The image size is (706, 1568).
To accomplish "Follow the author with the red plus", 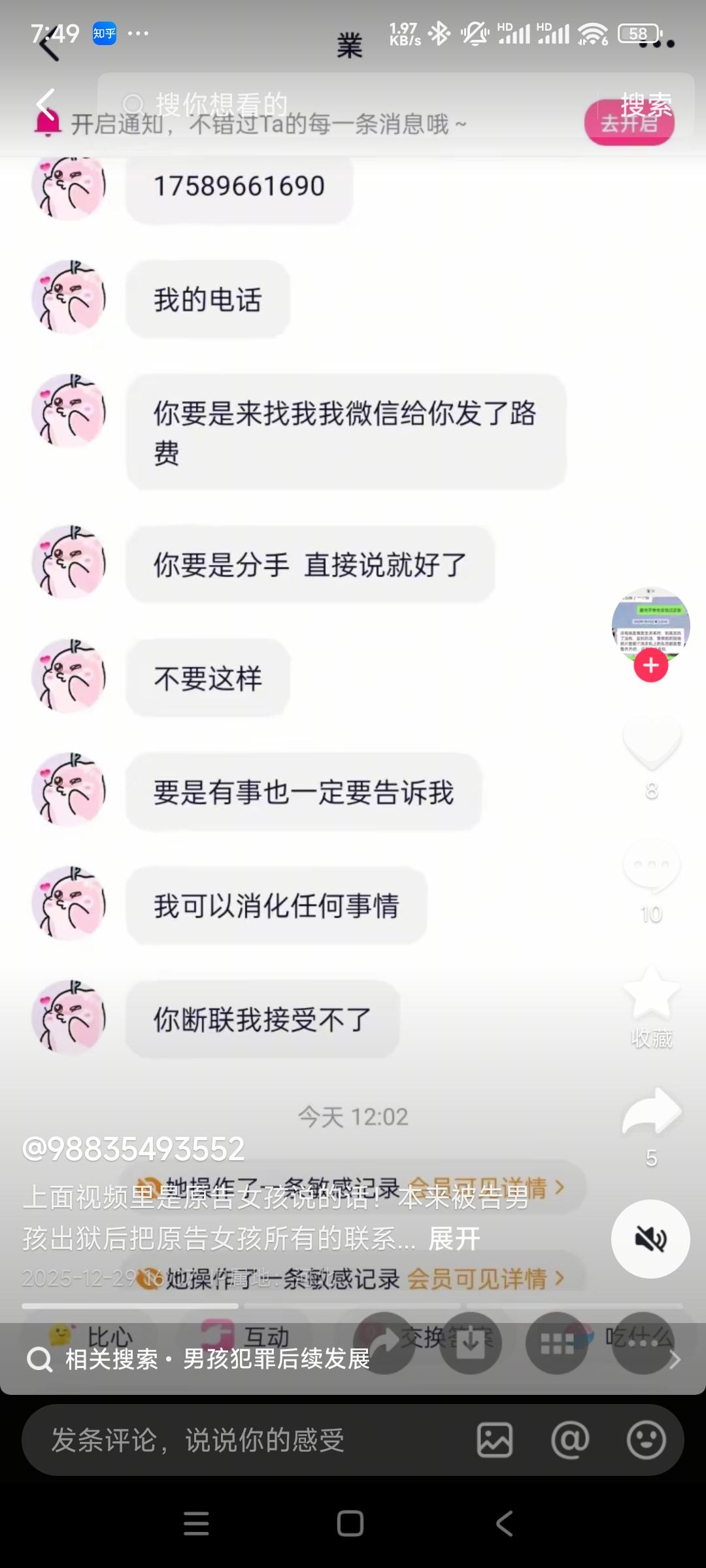I will tap(650, 666).
